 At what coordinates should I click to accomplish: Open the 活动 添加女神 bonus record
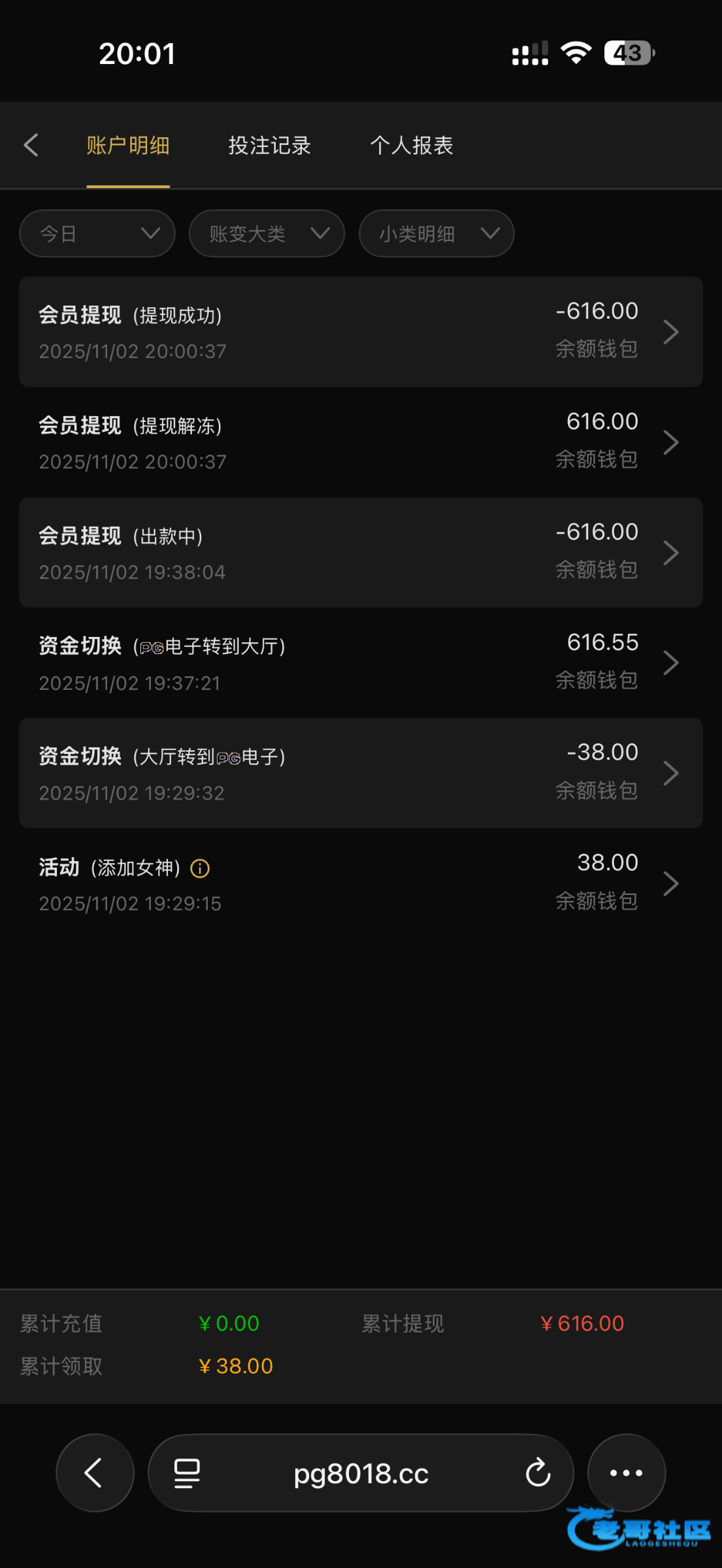click(x=361, y=883)
